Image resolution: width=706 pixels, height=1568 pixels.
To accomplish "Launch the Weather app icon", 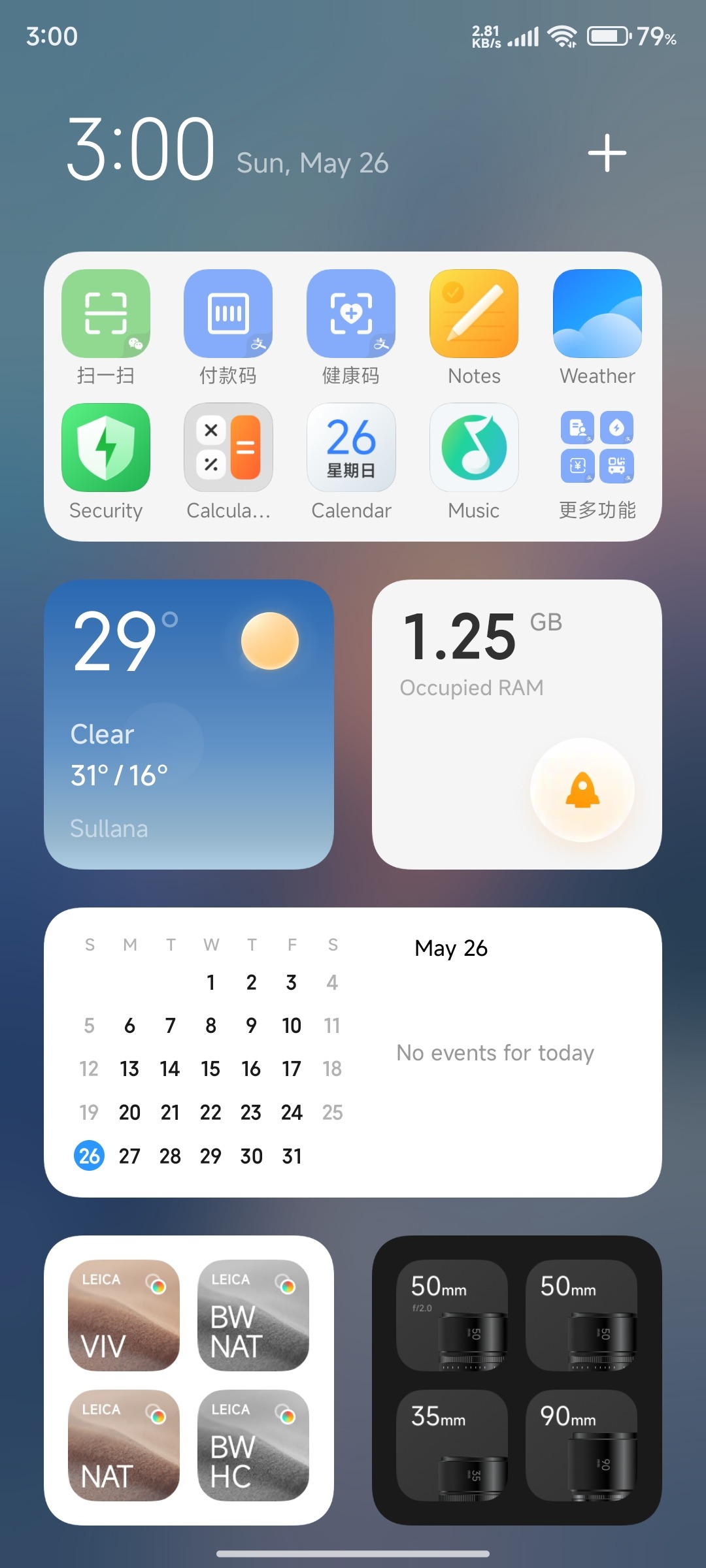I will coord(597,314).
